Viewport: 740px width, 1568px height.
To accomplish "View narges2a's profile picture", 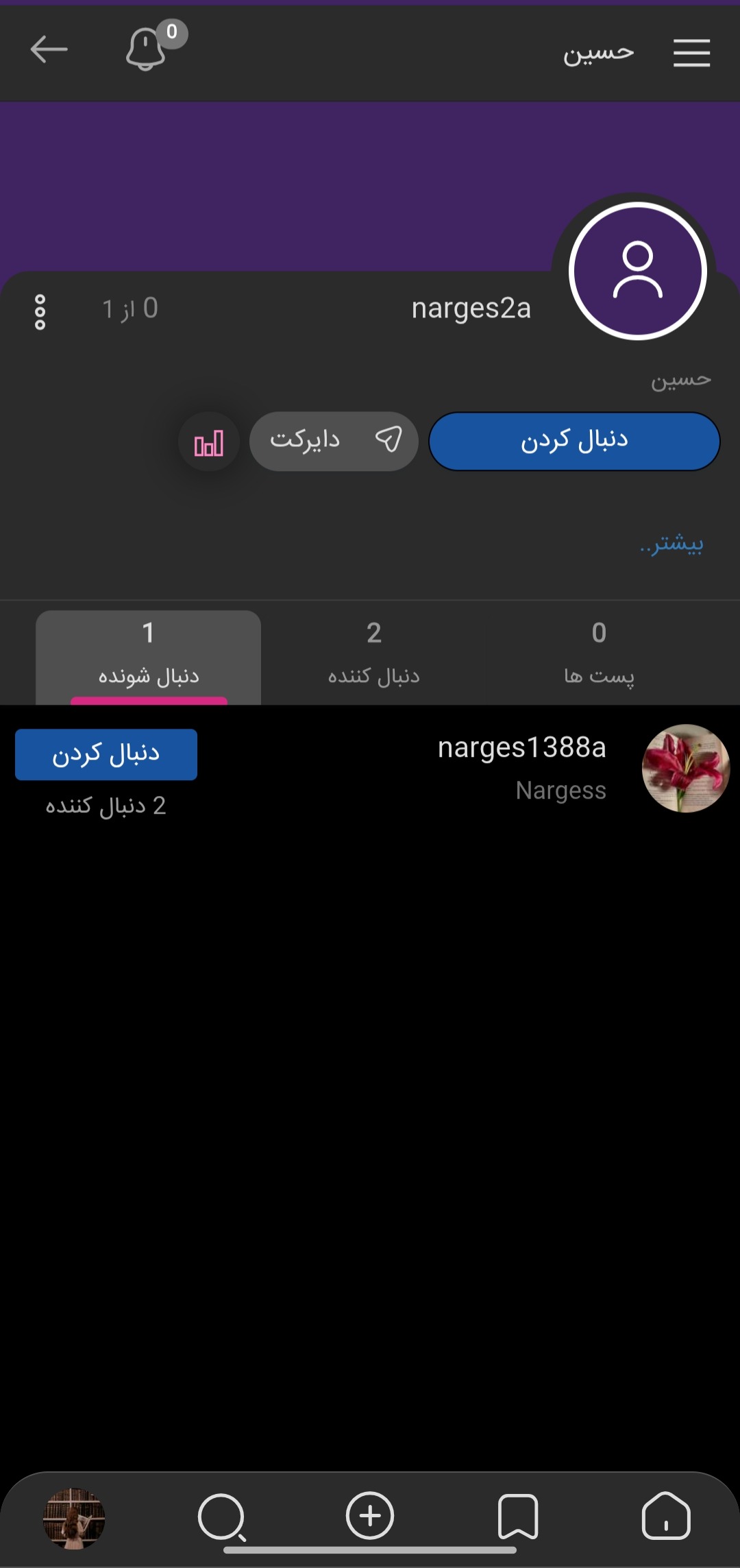I will coord(638,272).
